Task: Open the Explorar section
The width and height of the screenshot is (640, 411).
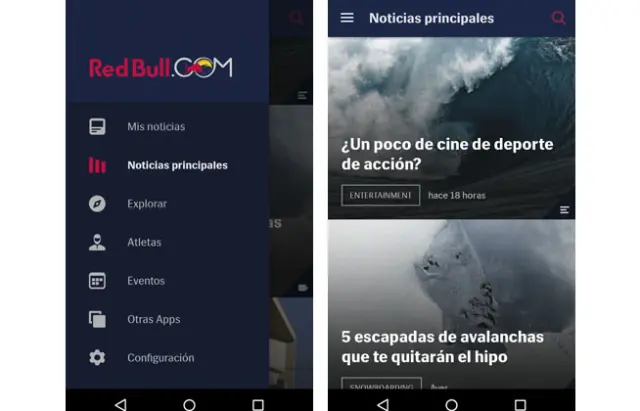Action: (146, 204)
